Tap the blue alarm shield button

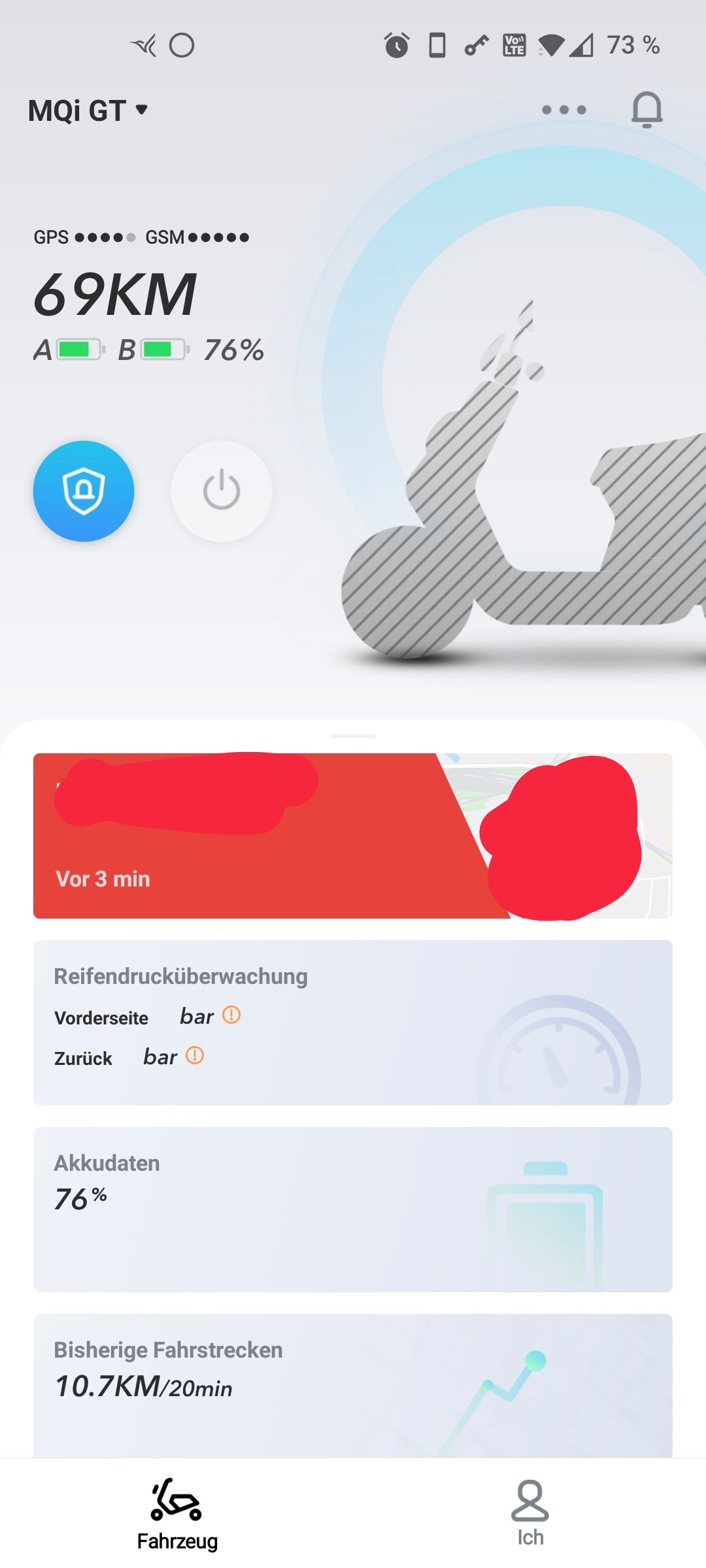click(x=84, y=491)
